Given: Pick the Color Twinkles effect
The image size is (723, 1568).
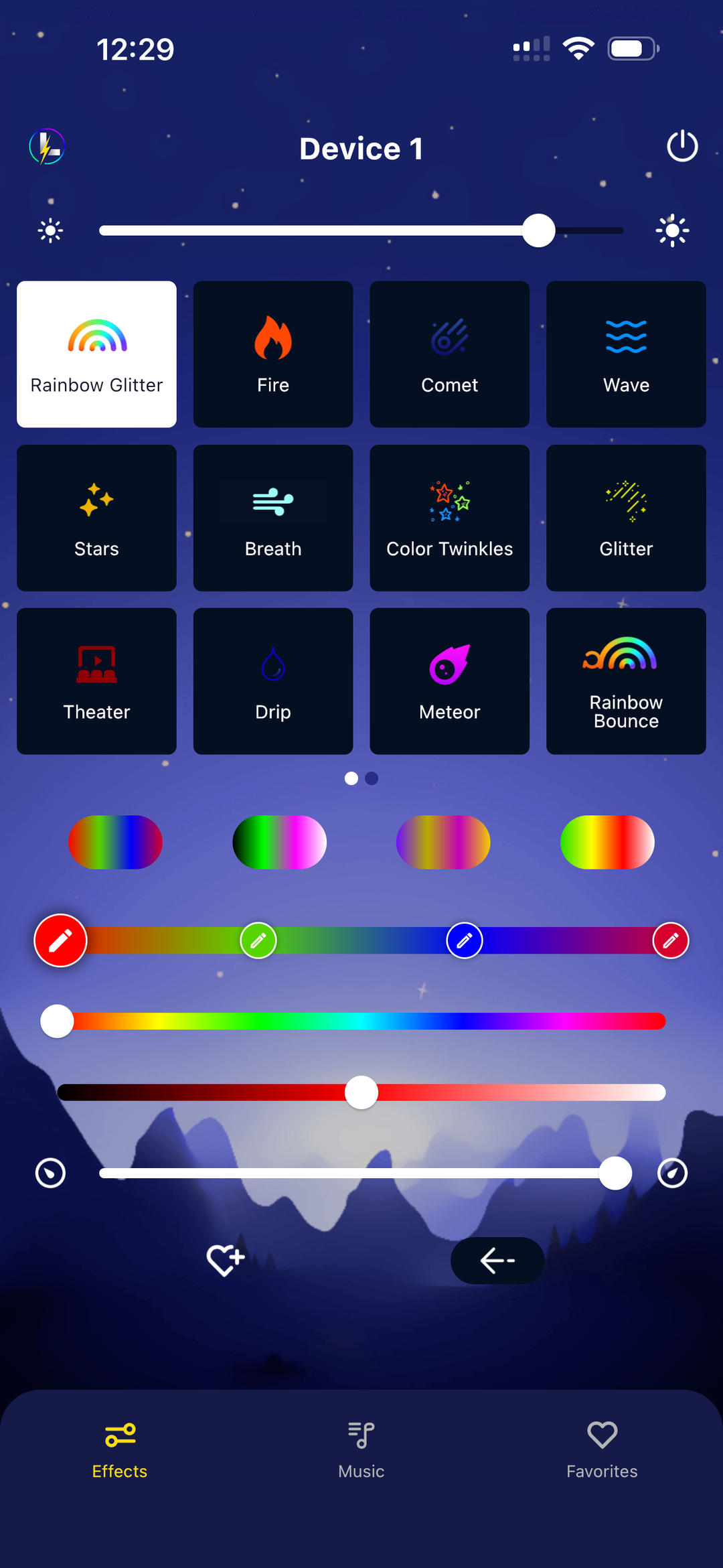Looking at the screenshot, I should pos(449,518).
